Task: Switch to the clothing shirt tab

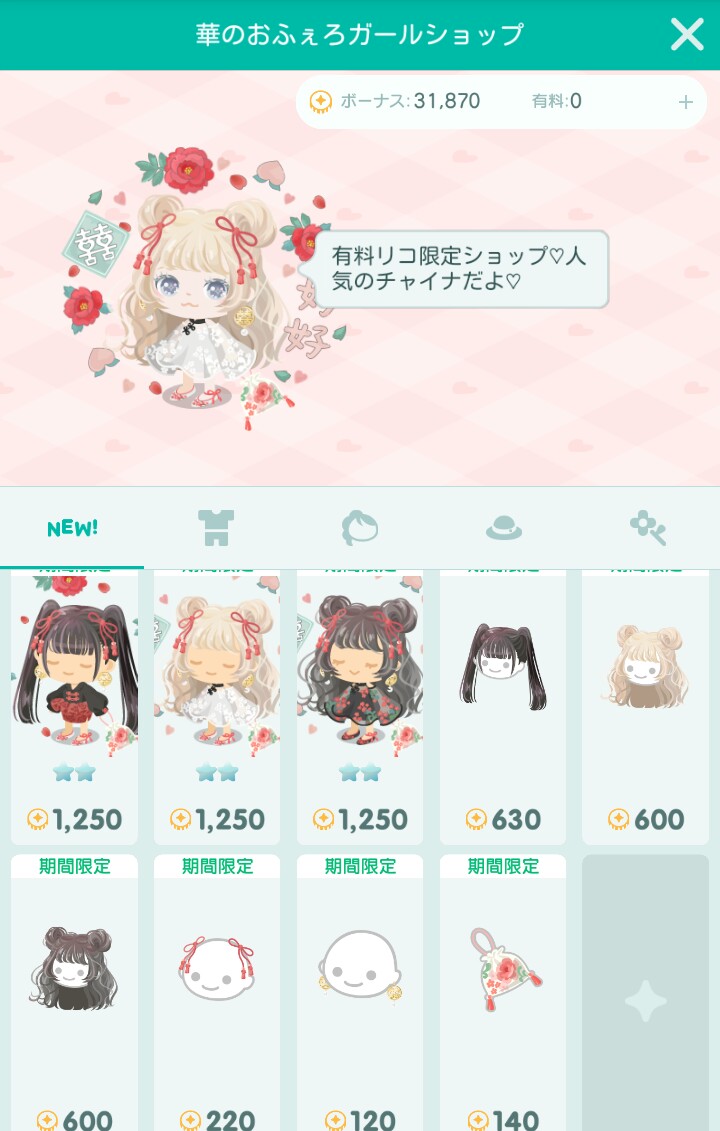Action: click(216, 528)
